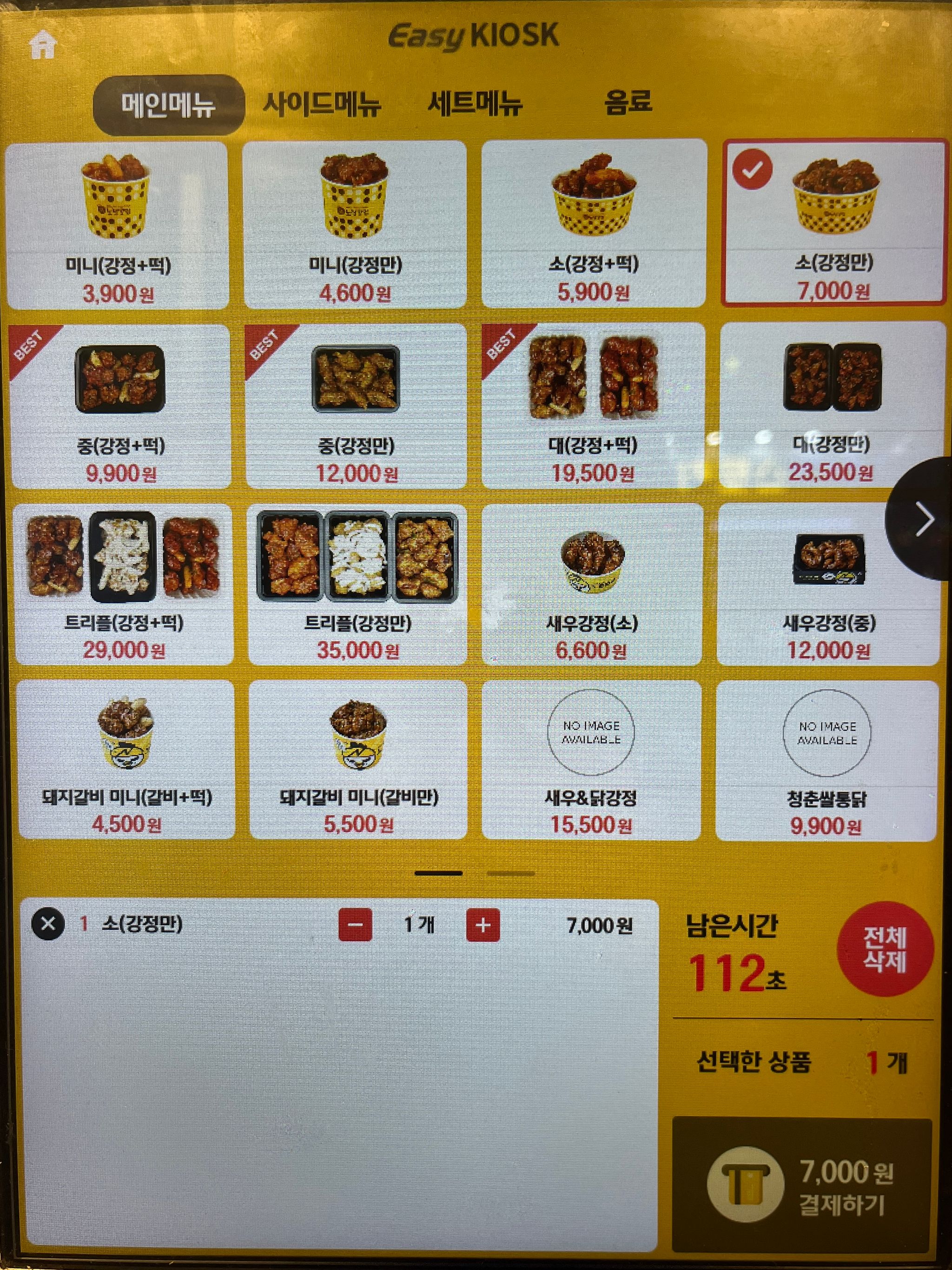This screenshot has width=952, height=1270.
Task: Add 대(강정만) to the order
Action: 832,406
